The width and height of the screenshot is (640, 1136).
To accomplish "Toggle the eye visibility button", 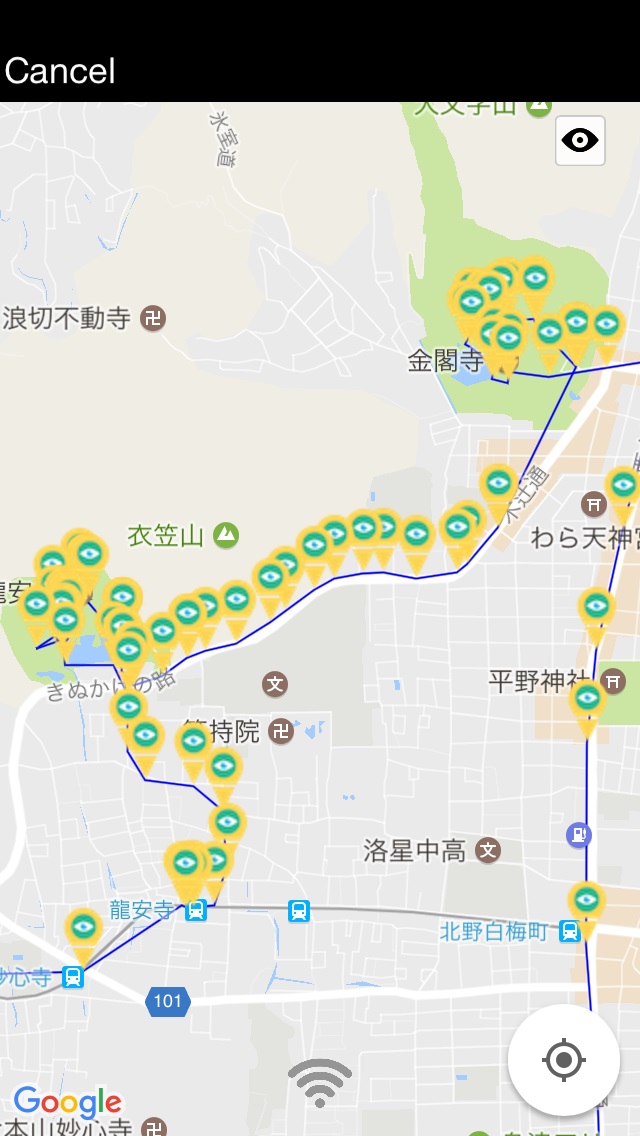I will pyautogui.click(x=580, y=140).
